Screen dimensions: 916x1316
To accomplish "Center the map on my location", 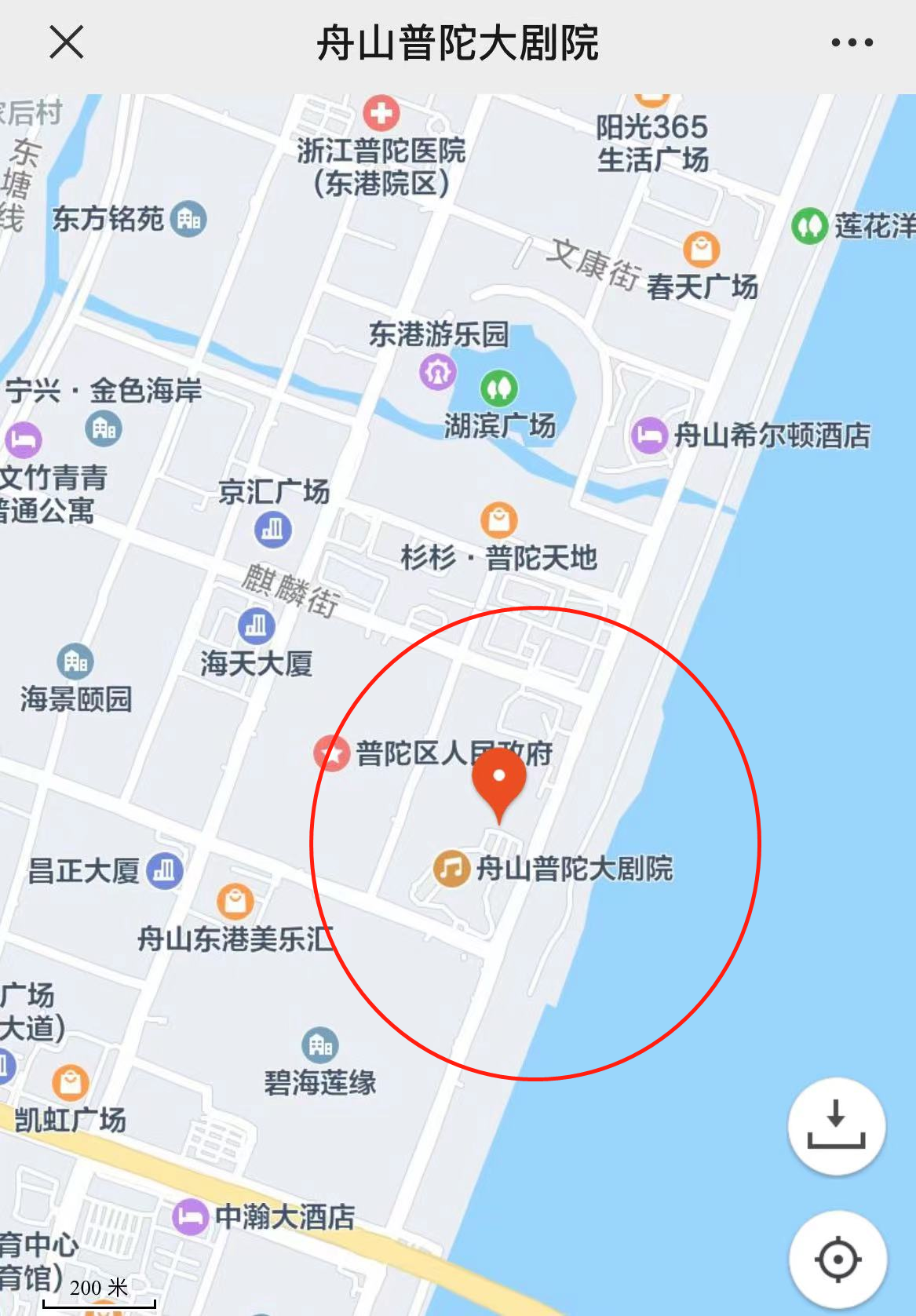I will (838, 1260).
